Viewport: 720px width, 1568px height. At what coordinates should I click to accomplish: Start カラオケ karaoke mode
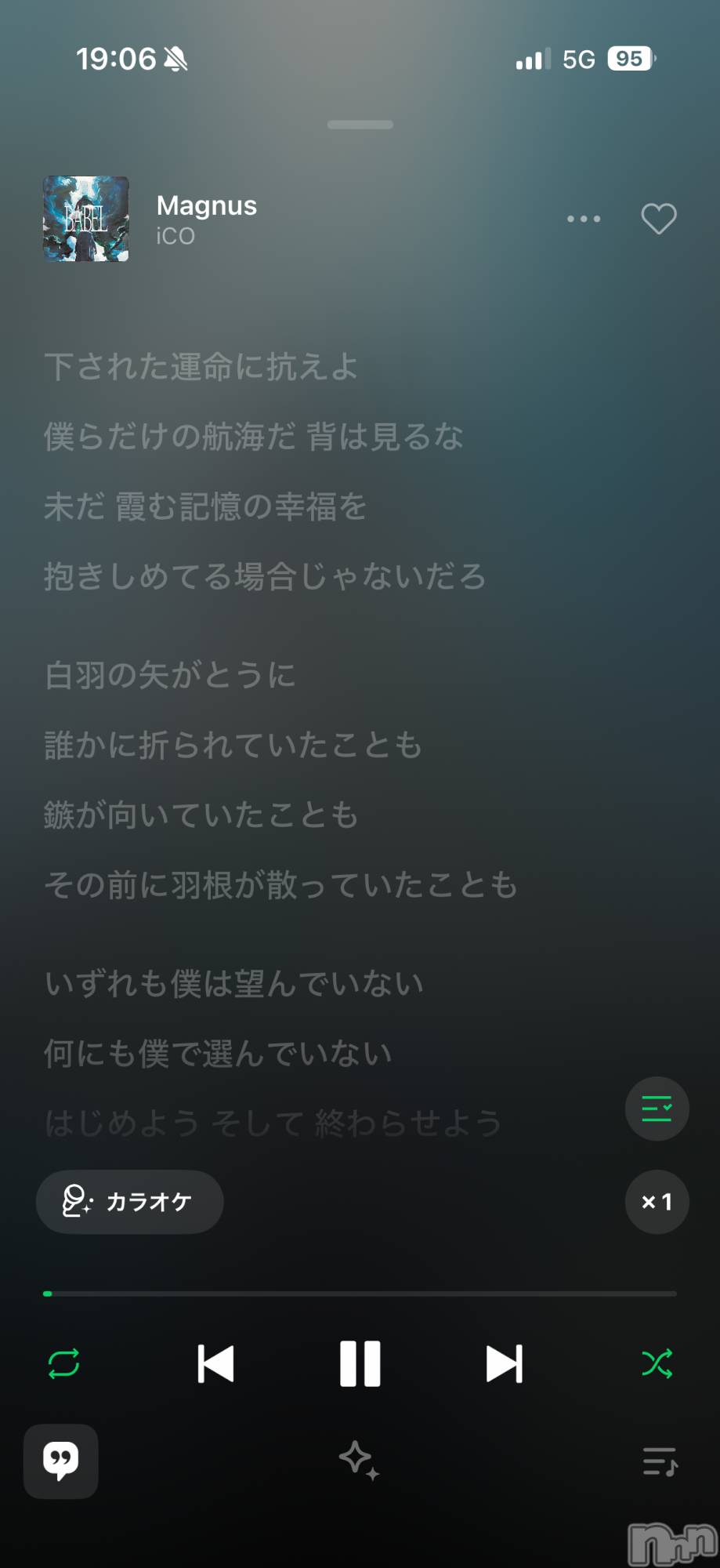tap(129, 1201)
